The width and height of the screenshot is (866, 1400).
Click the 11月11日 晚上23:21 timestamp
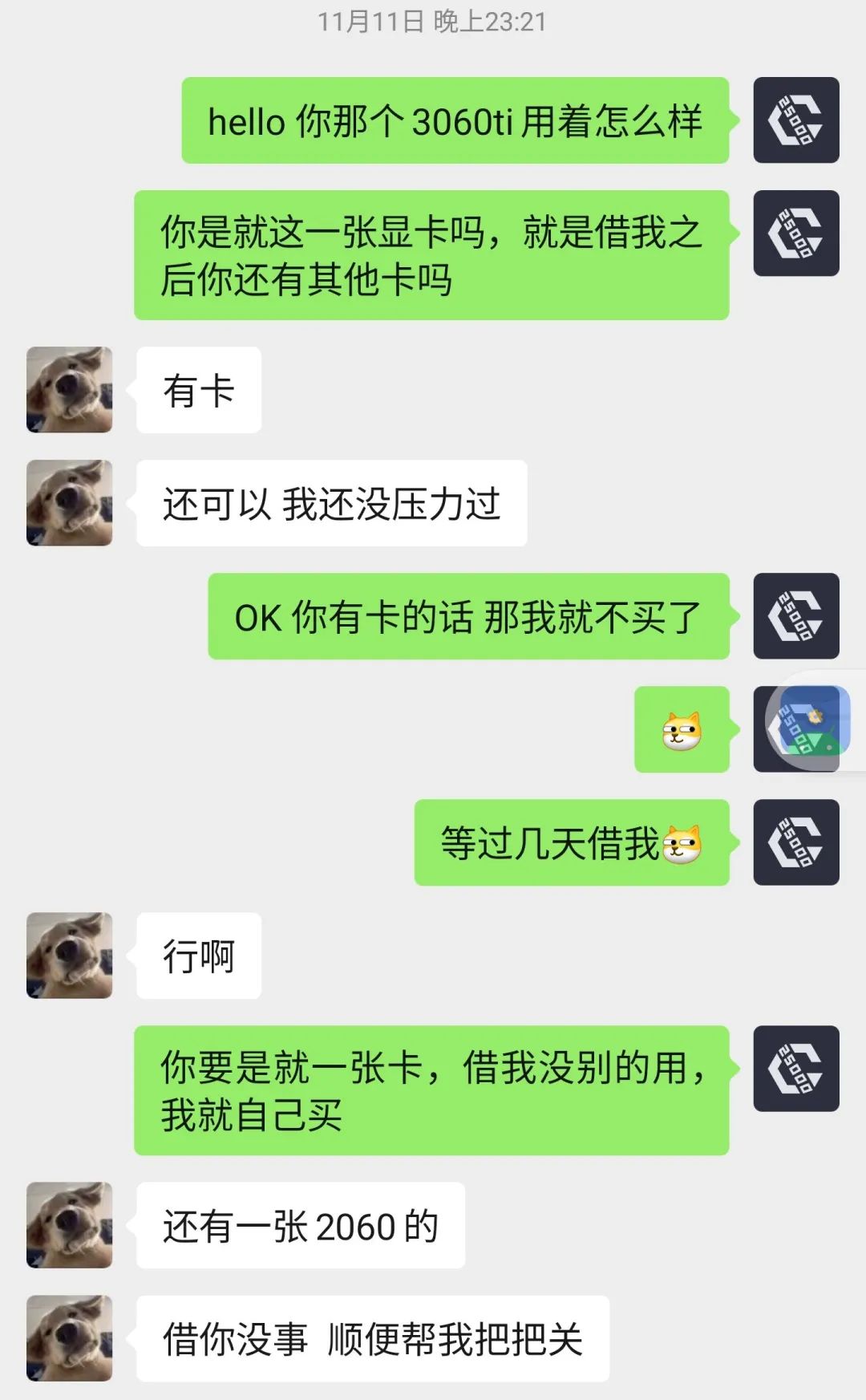point(433,22)
